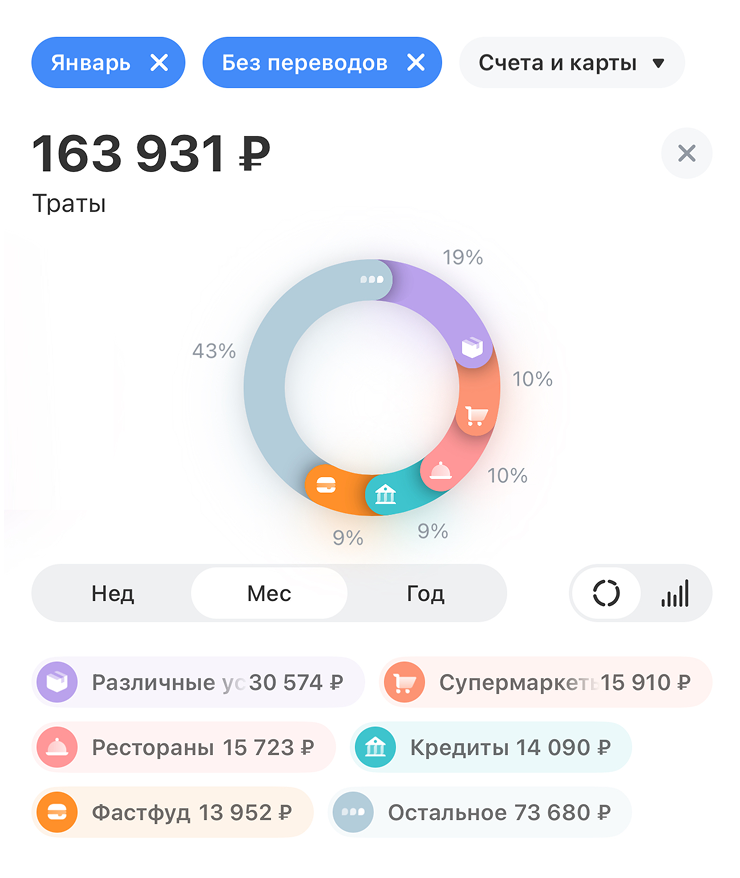Viewport: 740px width, 878px height.
Task: Remove the Январь filter chip
Action: pyautogui.click(x=159, y=63)
